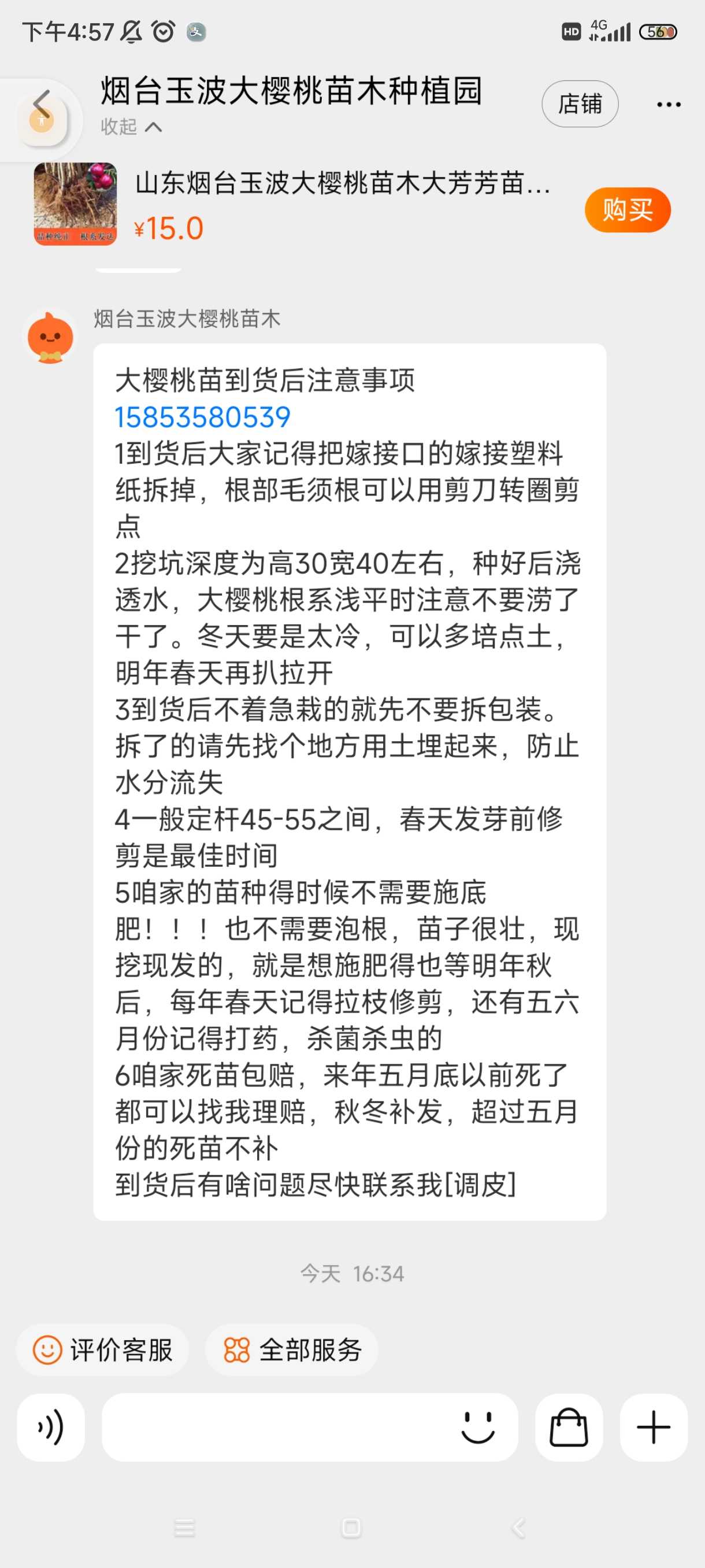
Task: Open the emoji smiley picker
Action: (477, 1427)
